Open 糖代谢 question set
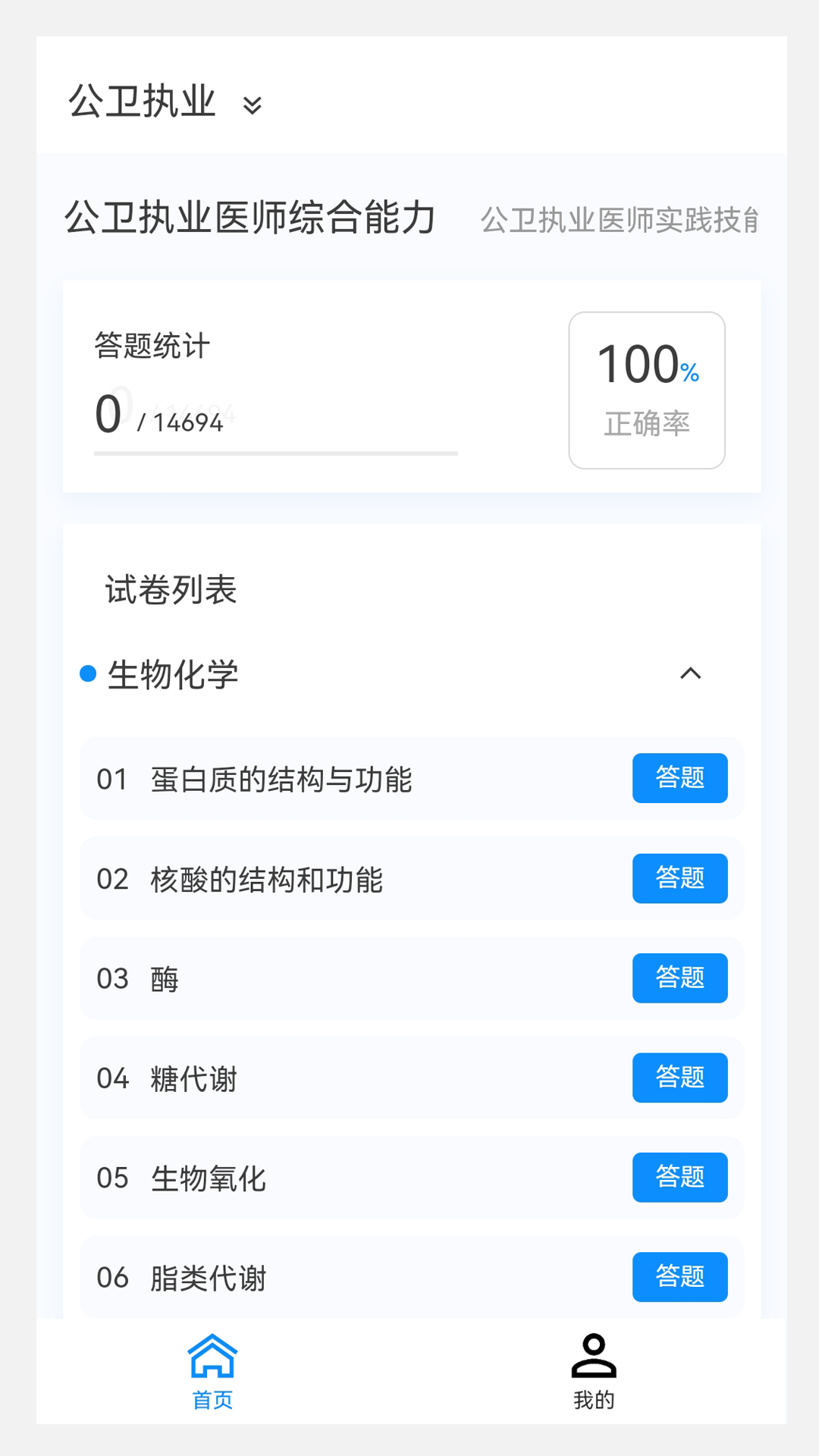Image resolution: width=819 pixels, height=1456 pixels. tap(679, 1078)
